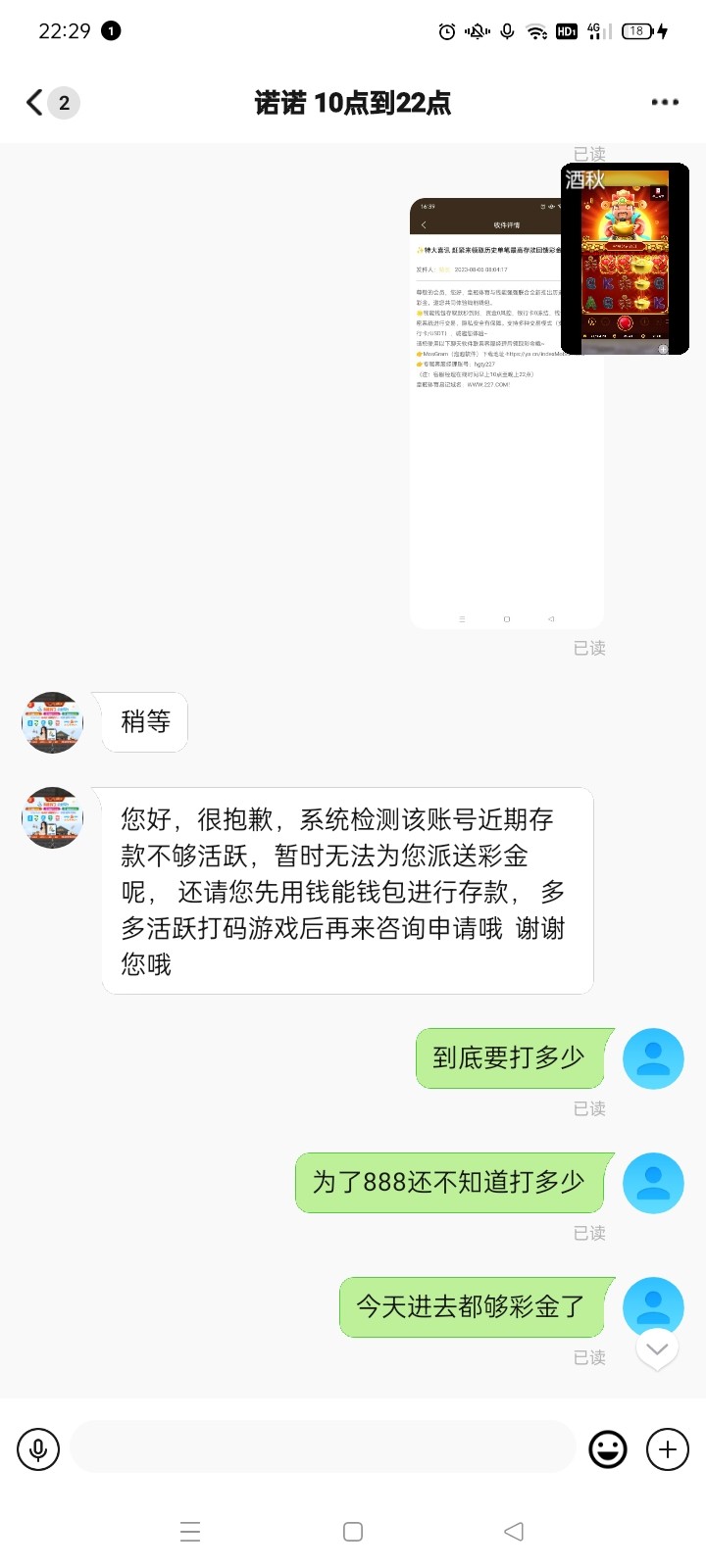This screenshot has height=1568, width=706.
Task: Tap the blue avatar beside 到底要打多少
Action: [x=653, y=1058]
